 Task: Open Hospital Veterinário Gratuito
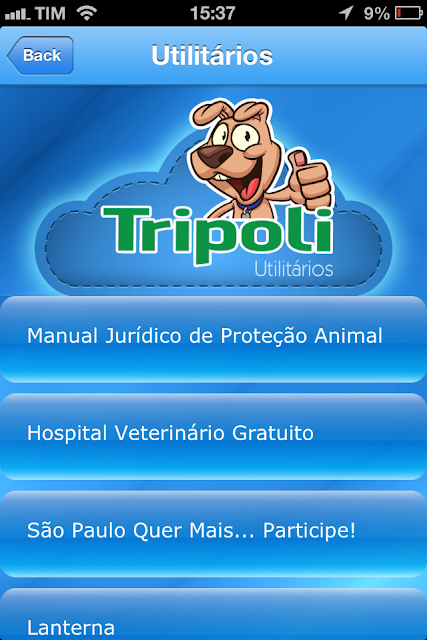point(214,437)
